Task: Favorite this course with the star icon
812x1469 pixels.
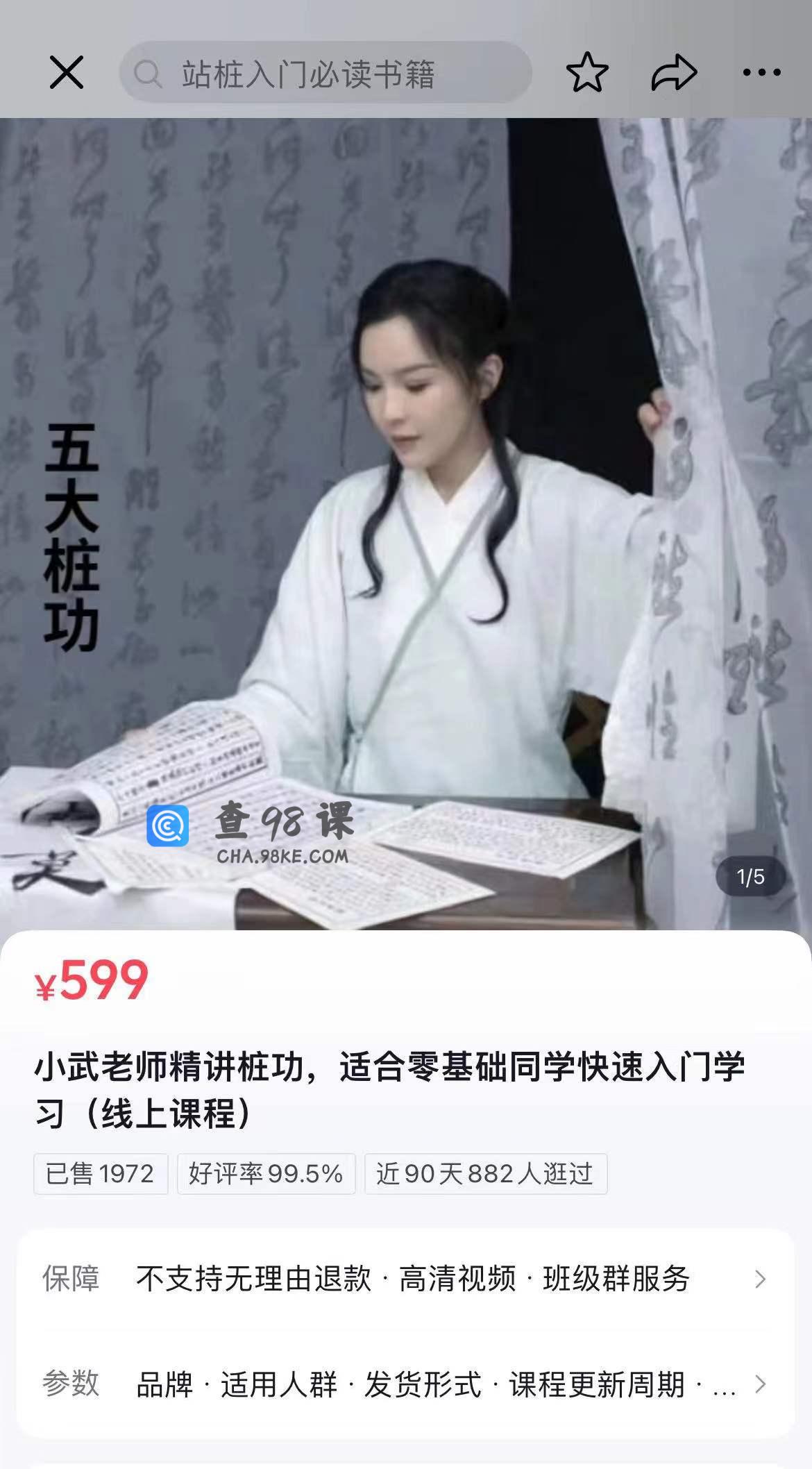Action: point(586,72)
